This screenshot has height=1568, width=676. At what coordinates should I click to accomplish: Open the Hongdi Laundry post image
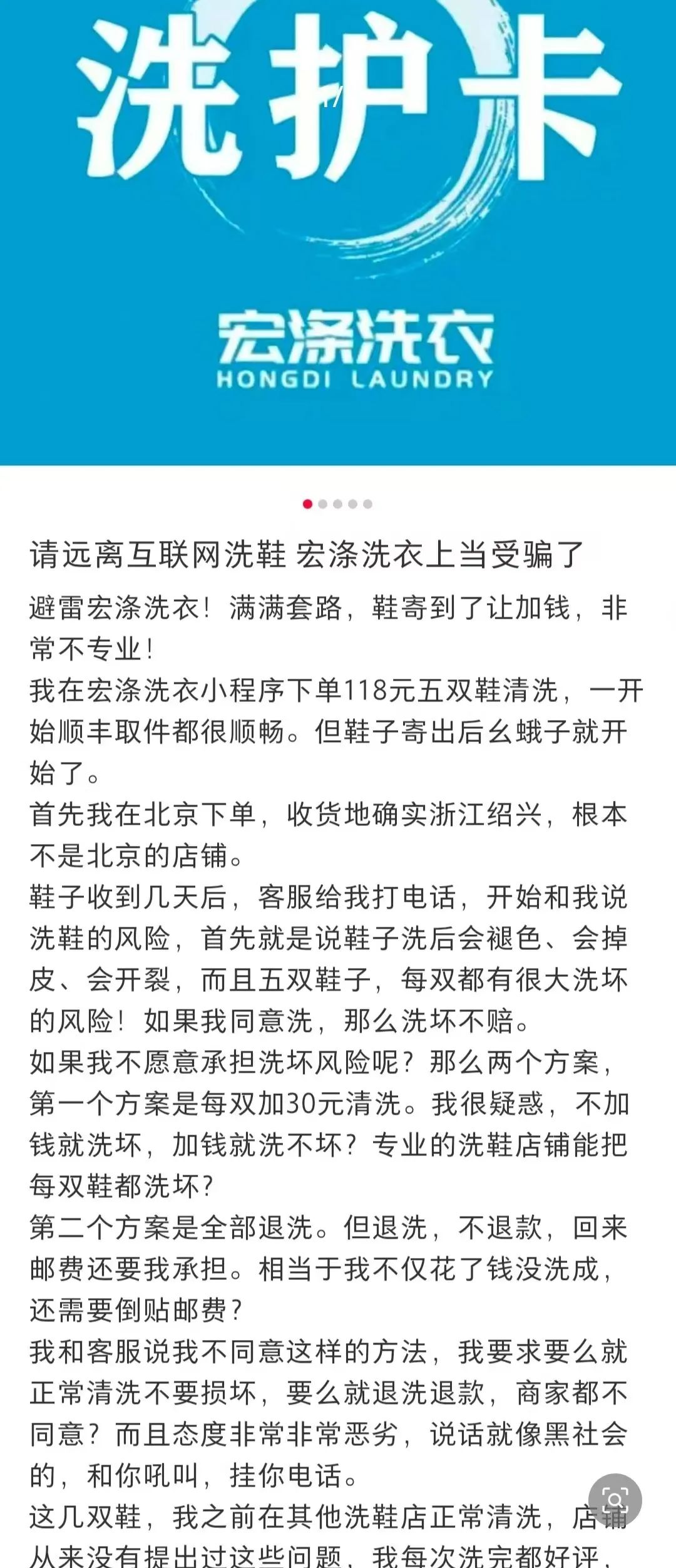[x=338, y=232]
